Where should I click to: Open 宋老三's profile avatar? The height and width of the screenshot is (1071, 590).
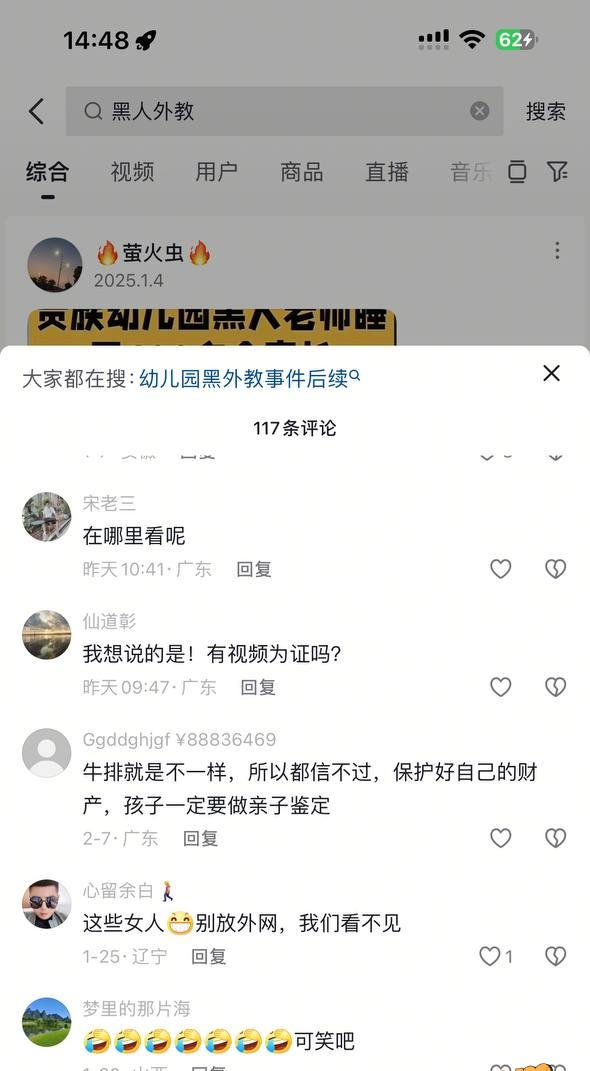[46, 516]
